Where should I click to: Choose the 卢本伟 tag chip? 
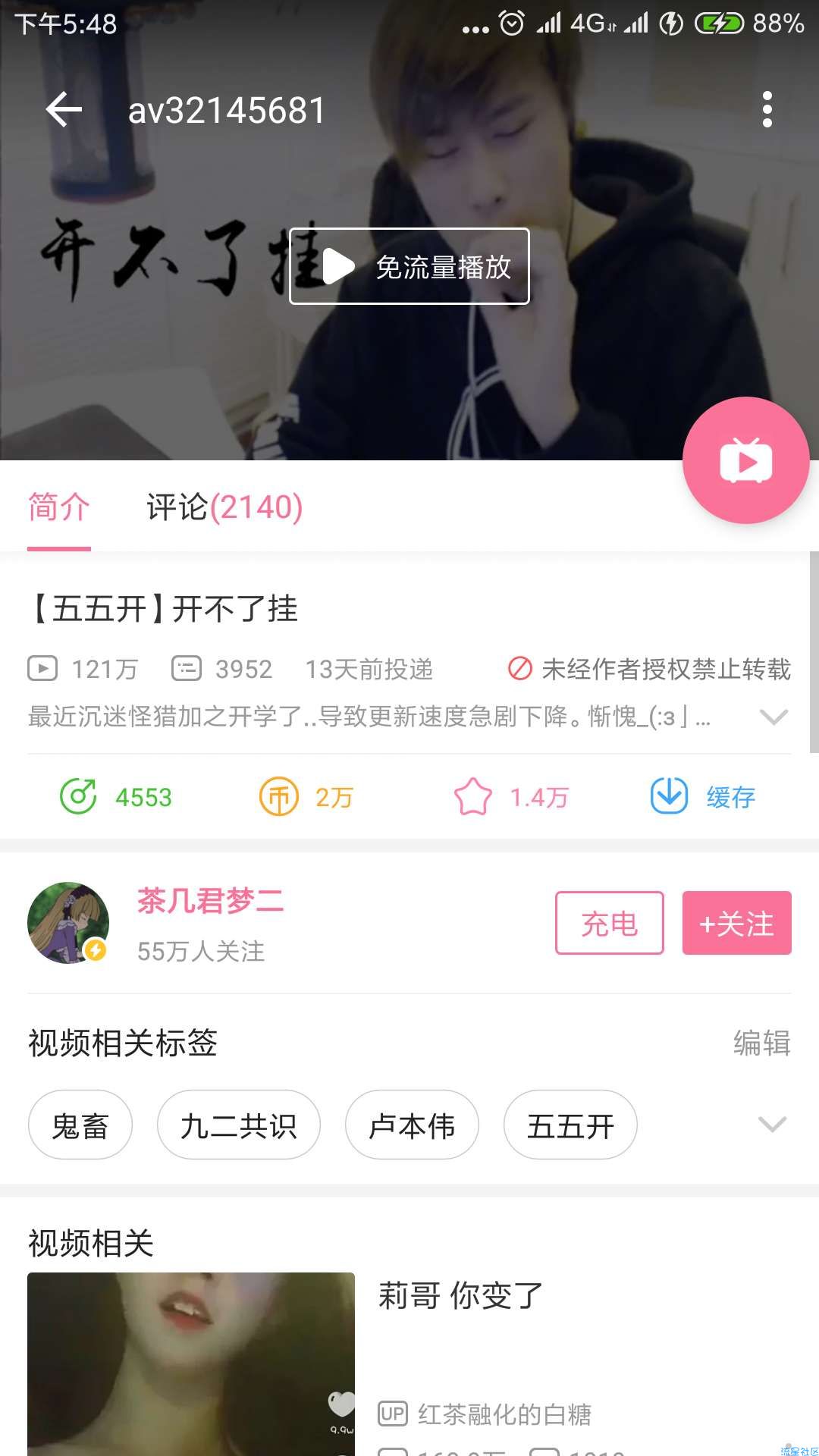click(412, 1125)
